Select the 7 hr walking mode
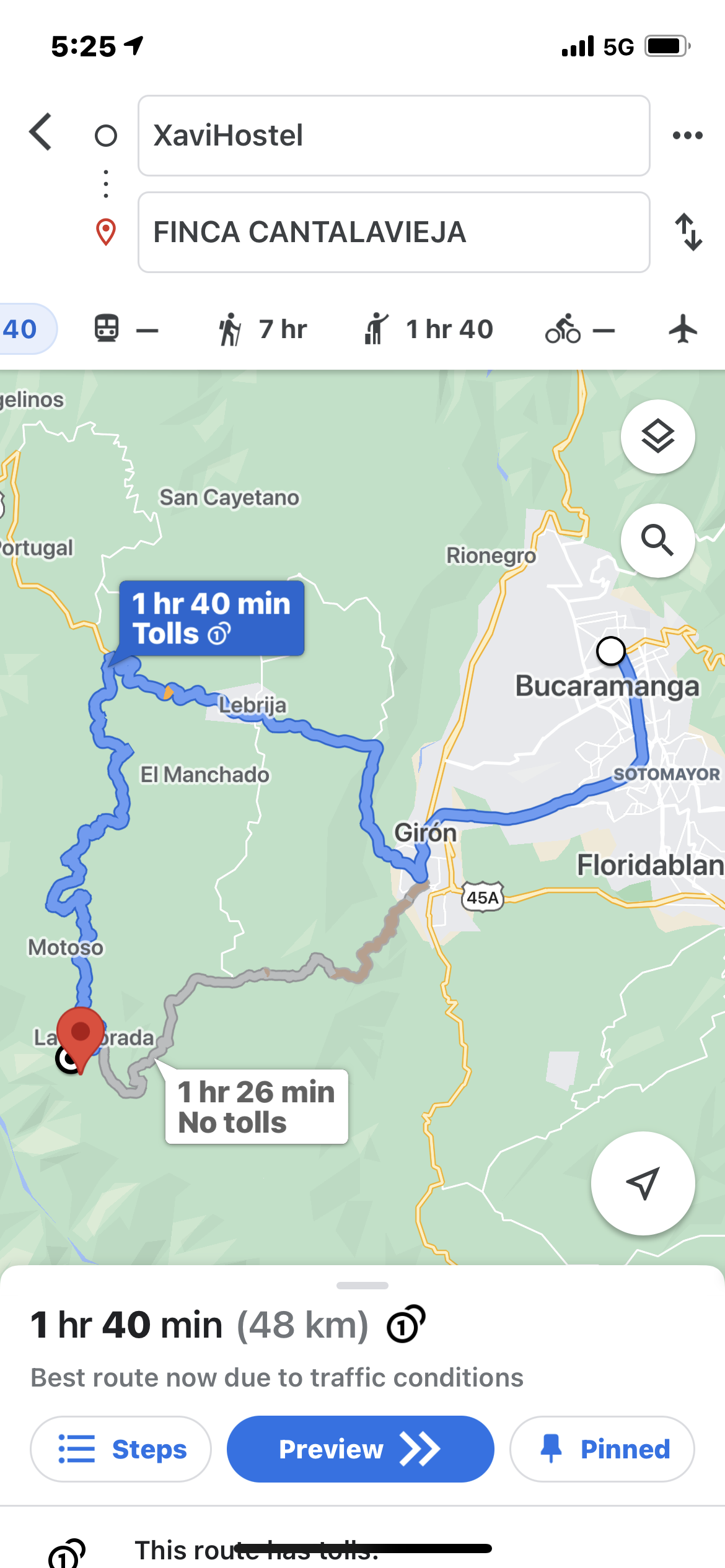The height and width of the screenshot is (1568, 725). pos(262,329)
